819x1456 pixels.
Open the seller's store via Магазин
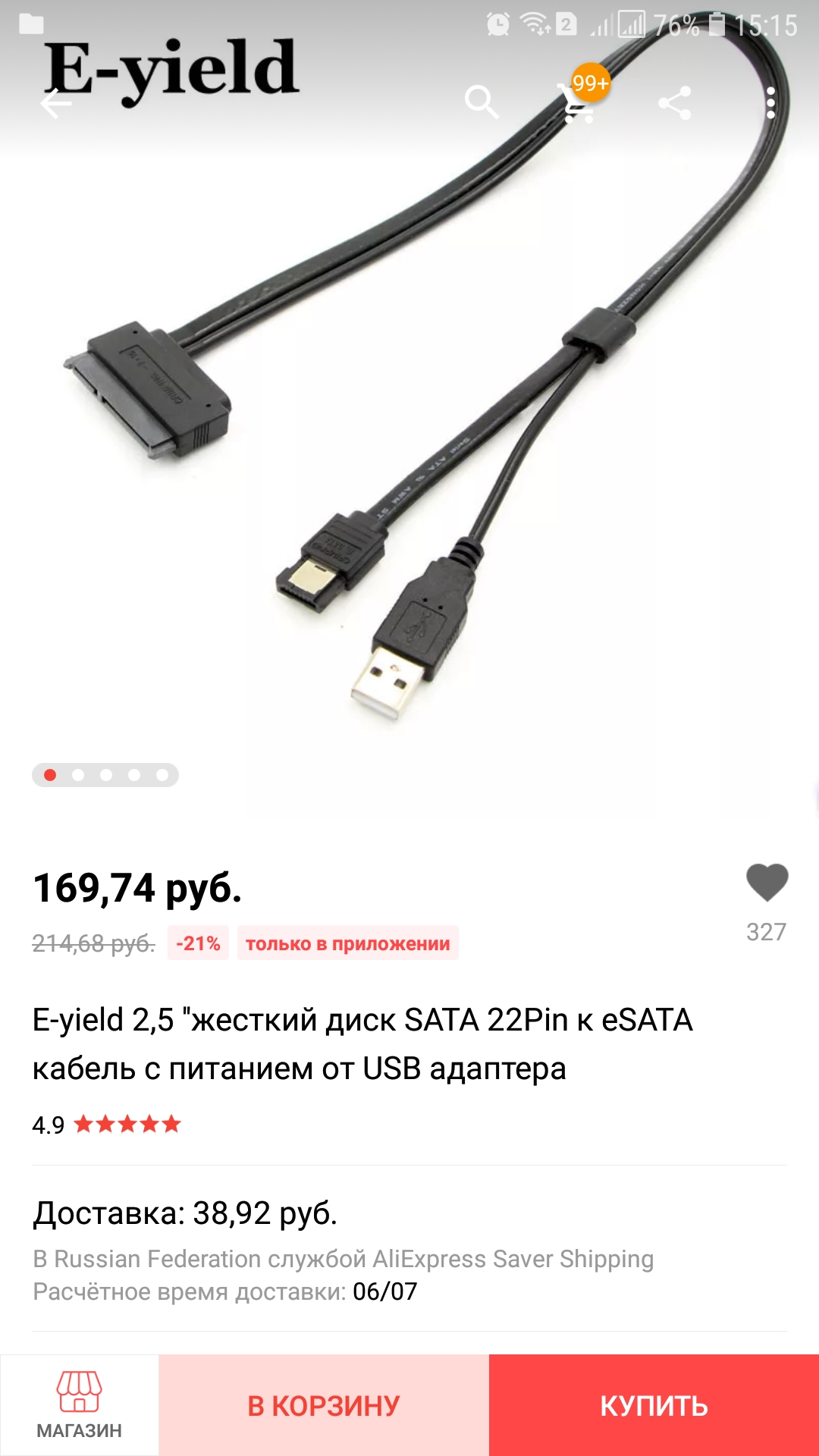[79, 1404]
